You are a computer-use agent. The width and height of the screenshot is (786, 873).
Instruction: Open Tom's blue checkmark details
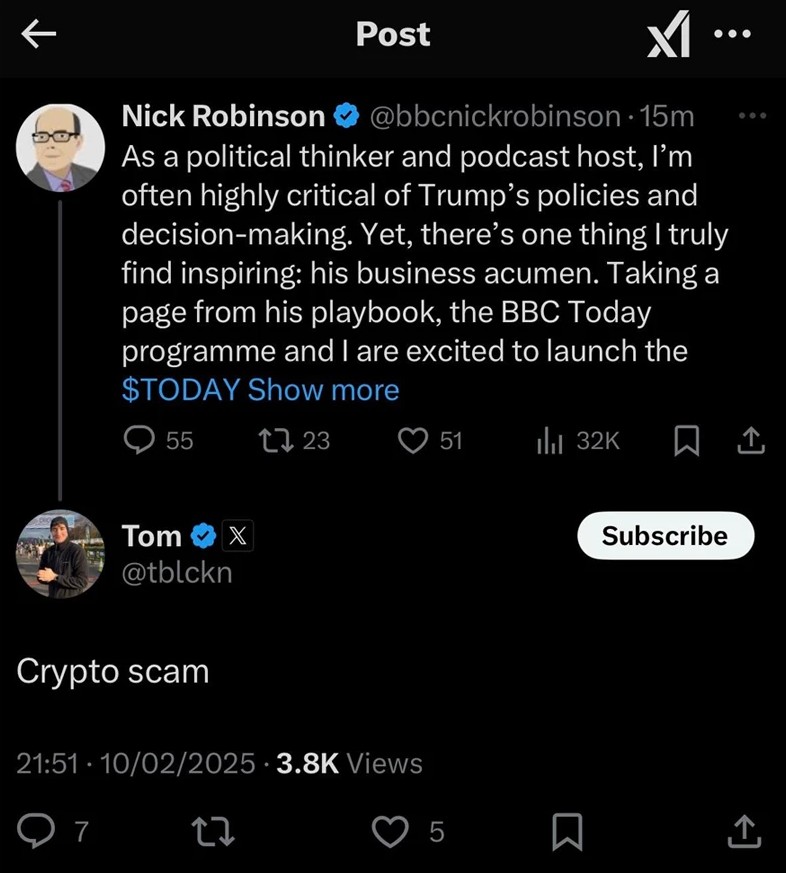(203, 536)
